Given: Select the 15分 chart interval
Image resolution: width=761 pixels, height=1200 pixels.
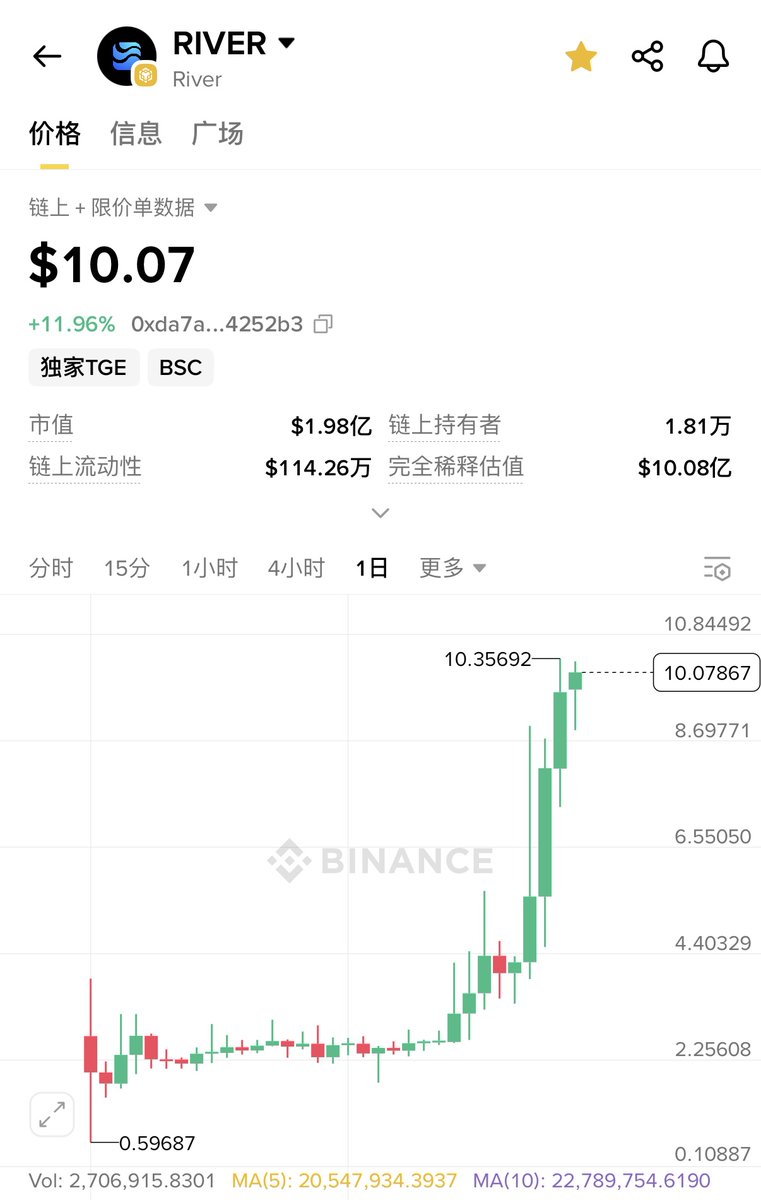Looking at the screenshot, I should click(x=127, y=568).
